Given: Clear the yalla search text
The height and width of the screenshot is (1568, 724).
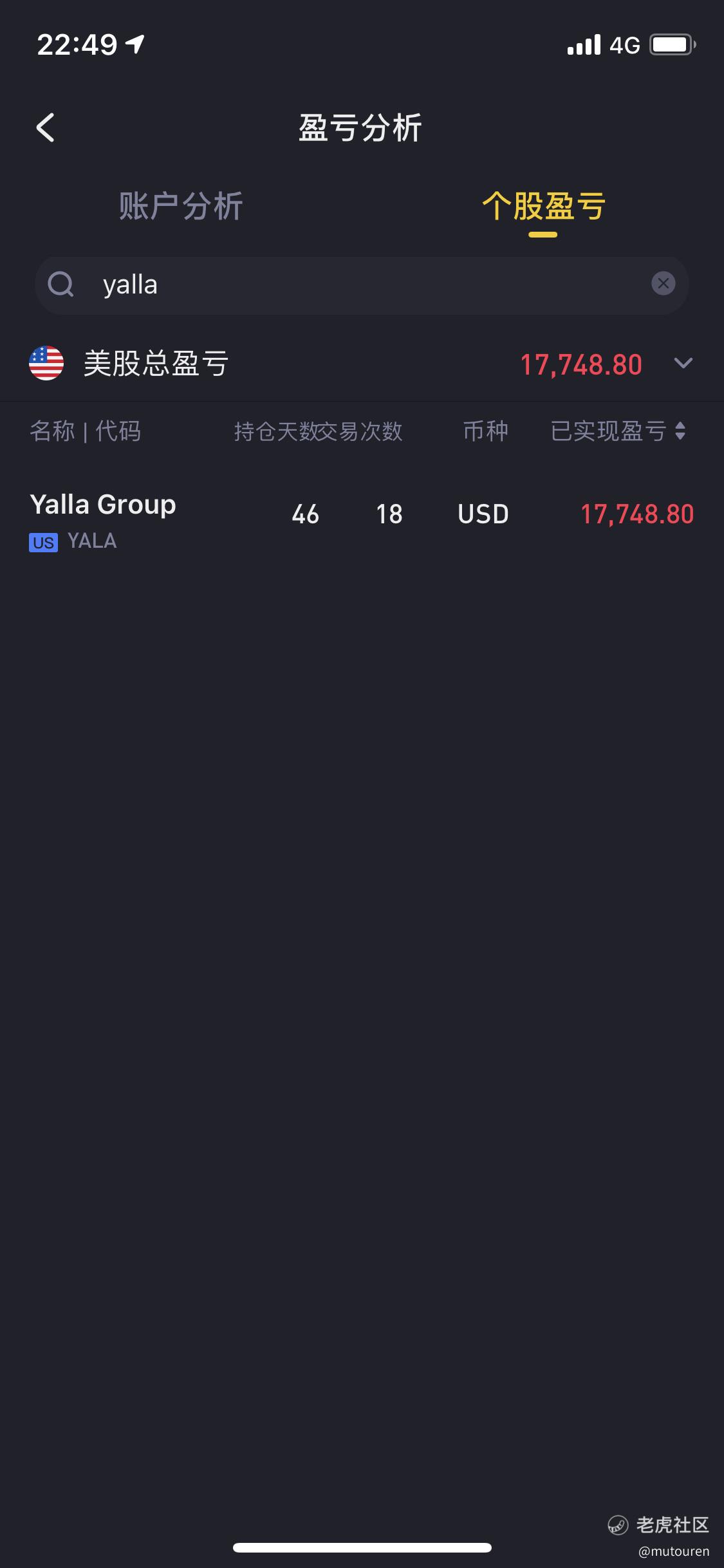Looking at the screenshot, I should [663, 283].
